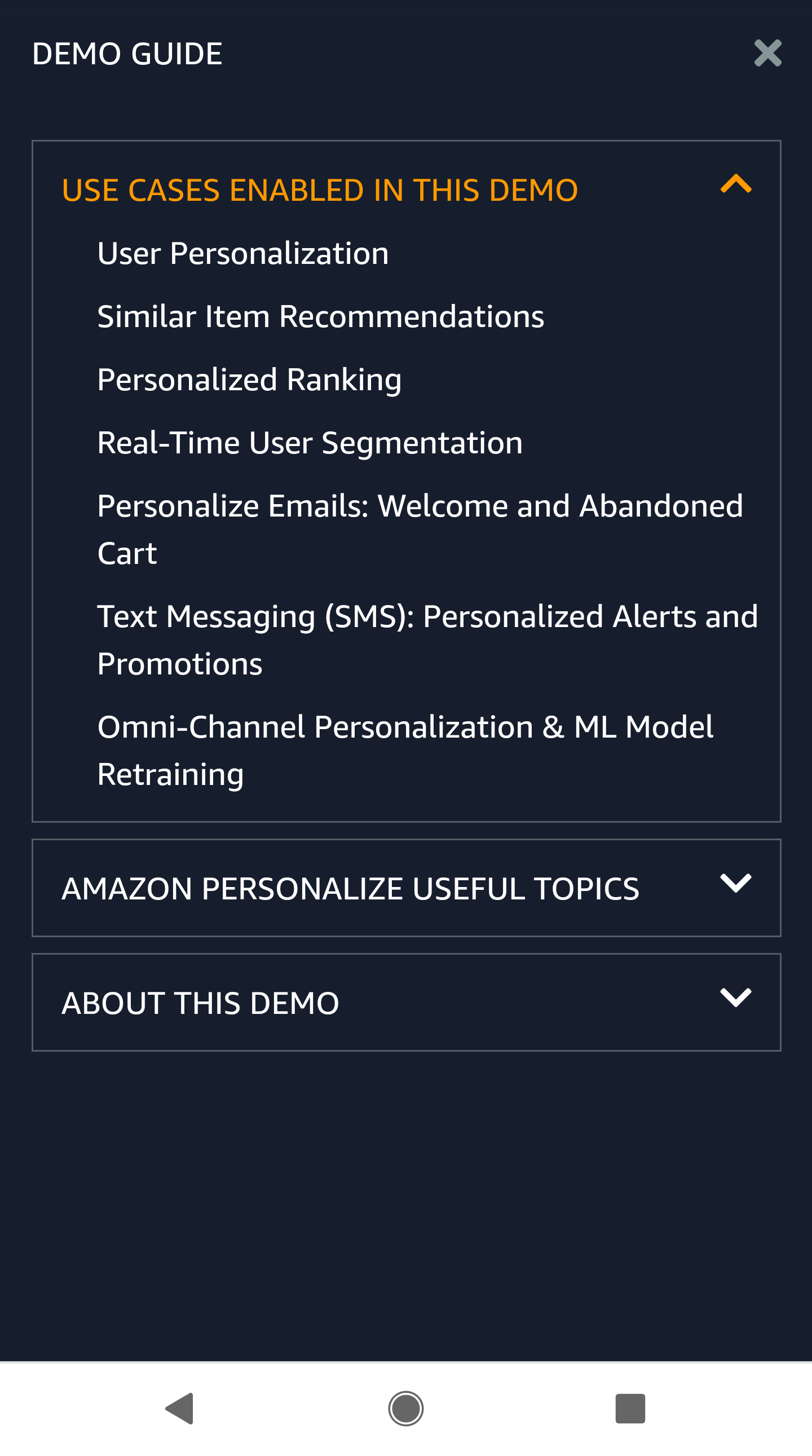
Task: Open Omni-Channel Personalization & ML Model Retraining
Action: (404, 750)
